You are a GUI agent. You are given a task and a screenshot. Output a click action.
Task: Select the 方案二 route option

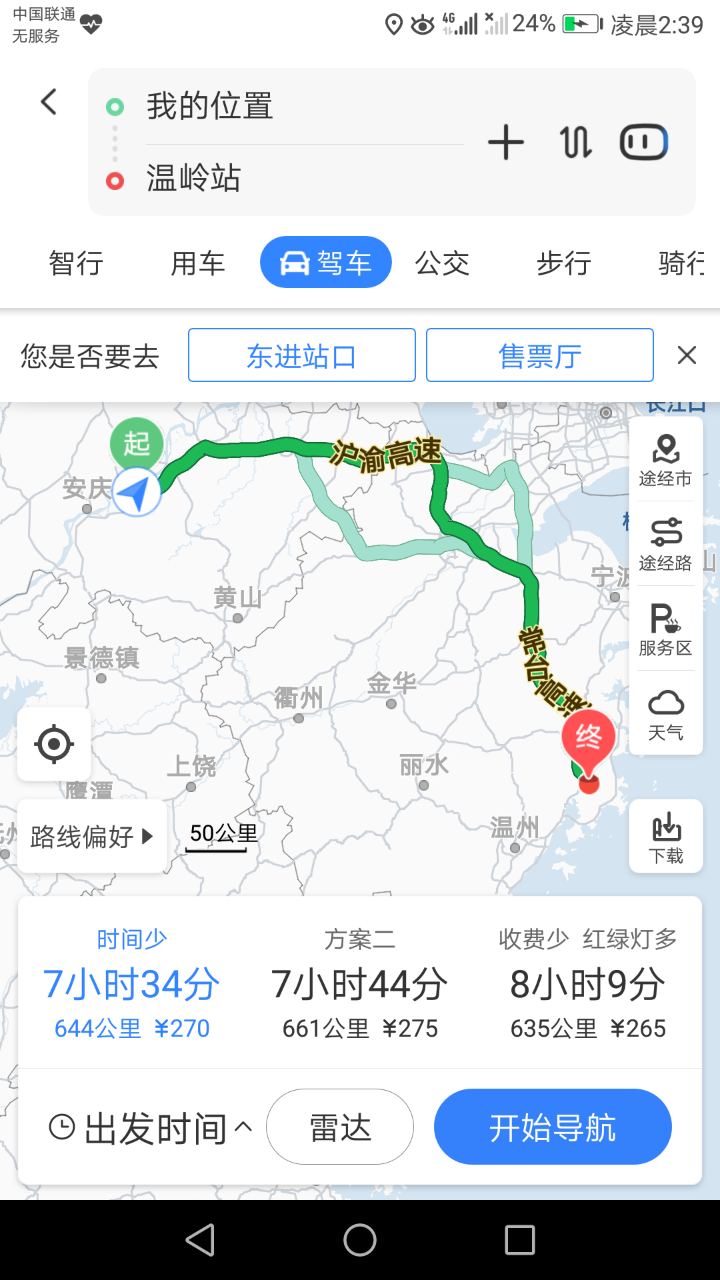coord(360,984)
